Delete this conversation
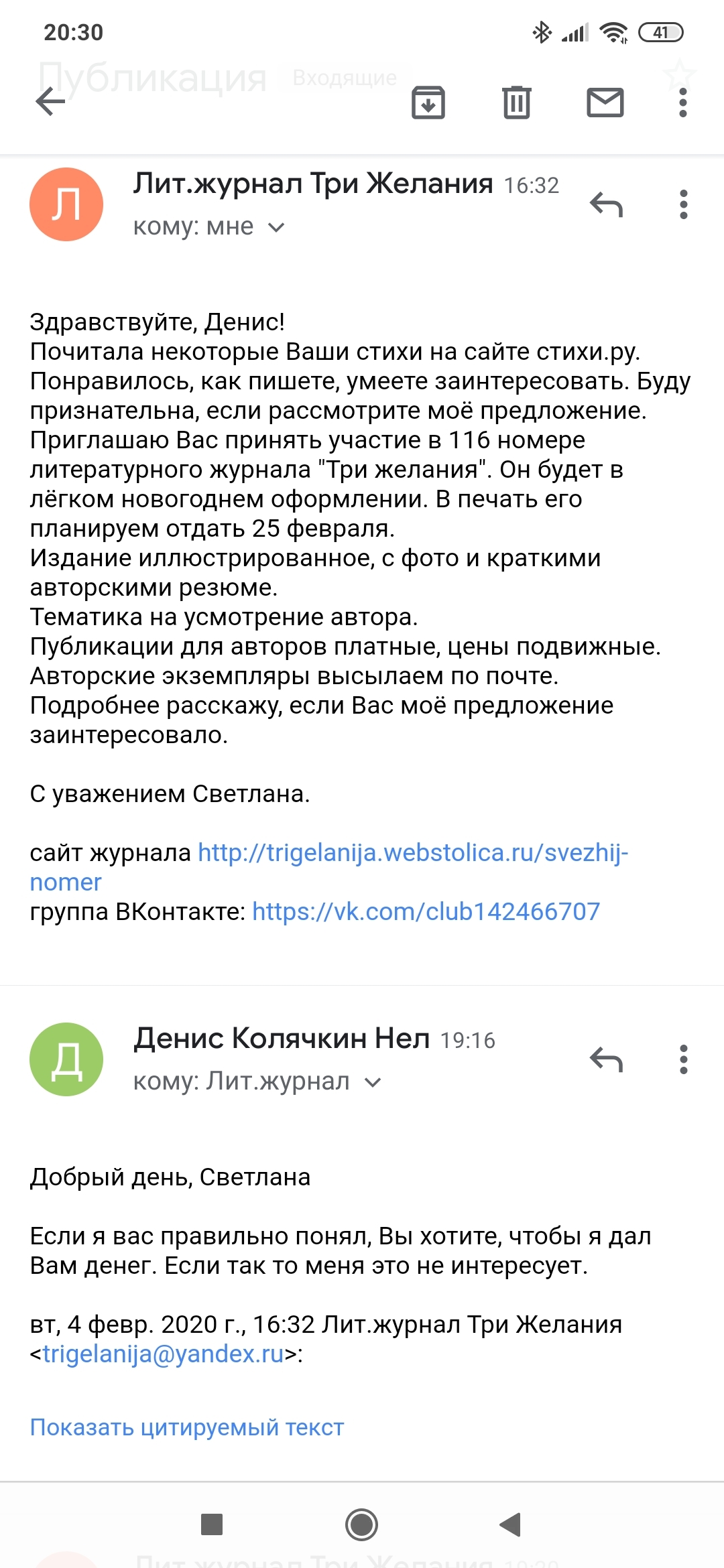The image size is (724, 1568). (517, 103)
